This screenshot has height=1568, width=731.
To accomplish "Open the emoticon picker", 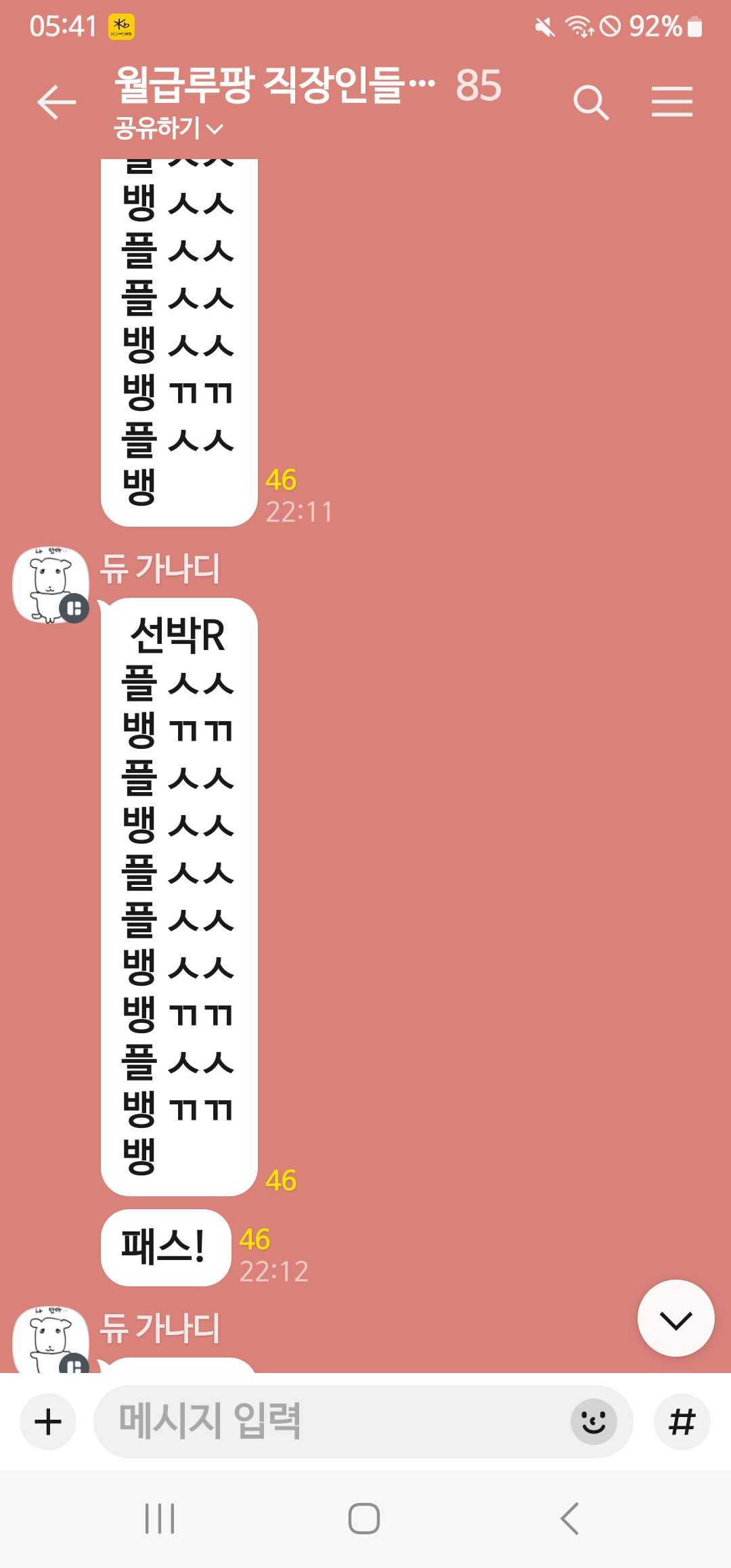I will (x=594, y=1421).
